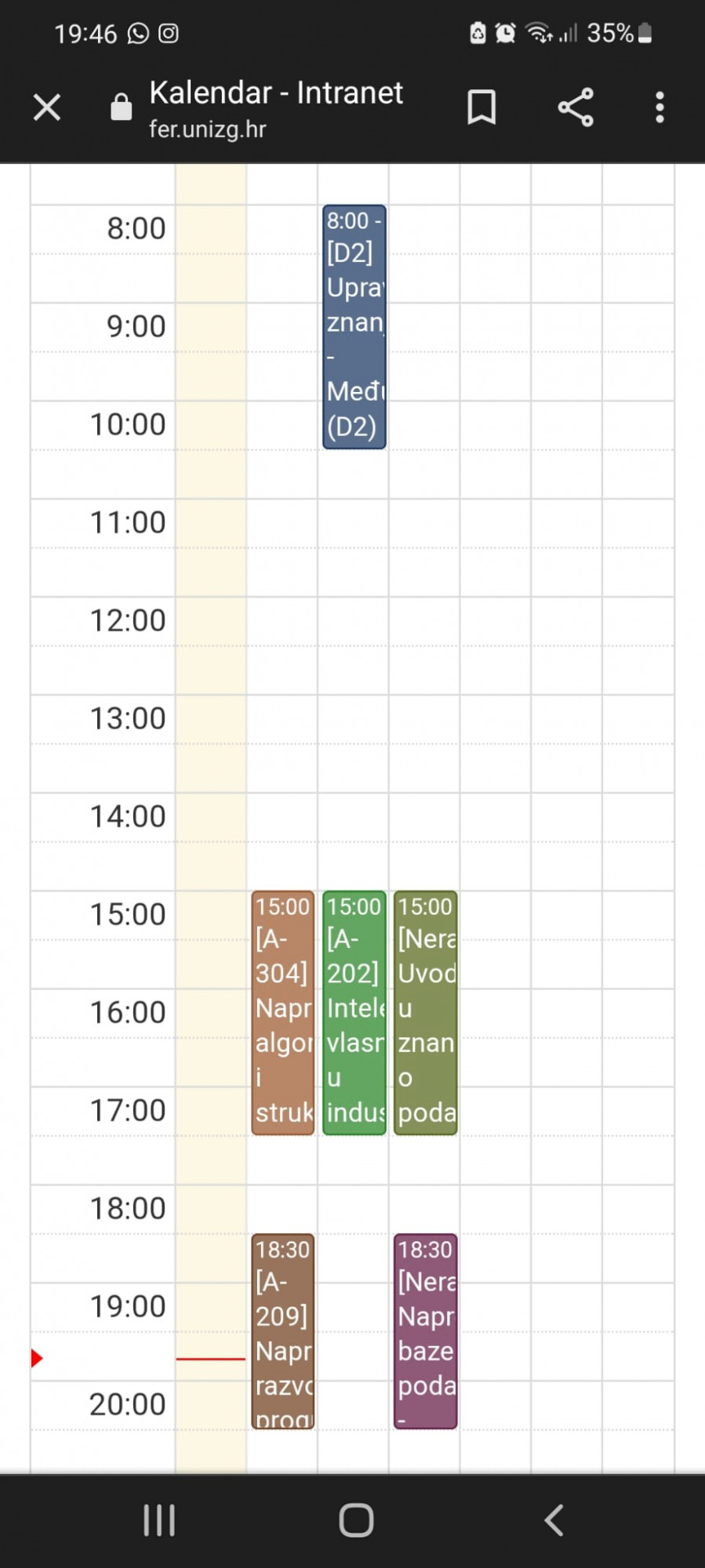This screenshot has width=705, height=1568.
Task: Open the 18:30 [A-209] event
Action: pos(283,1331)
